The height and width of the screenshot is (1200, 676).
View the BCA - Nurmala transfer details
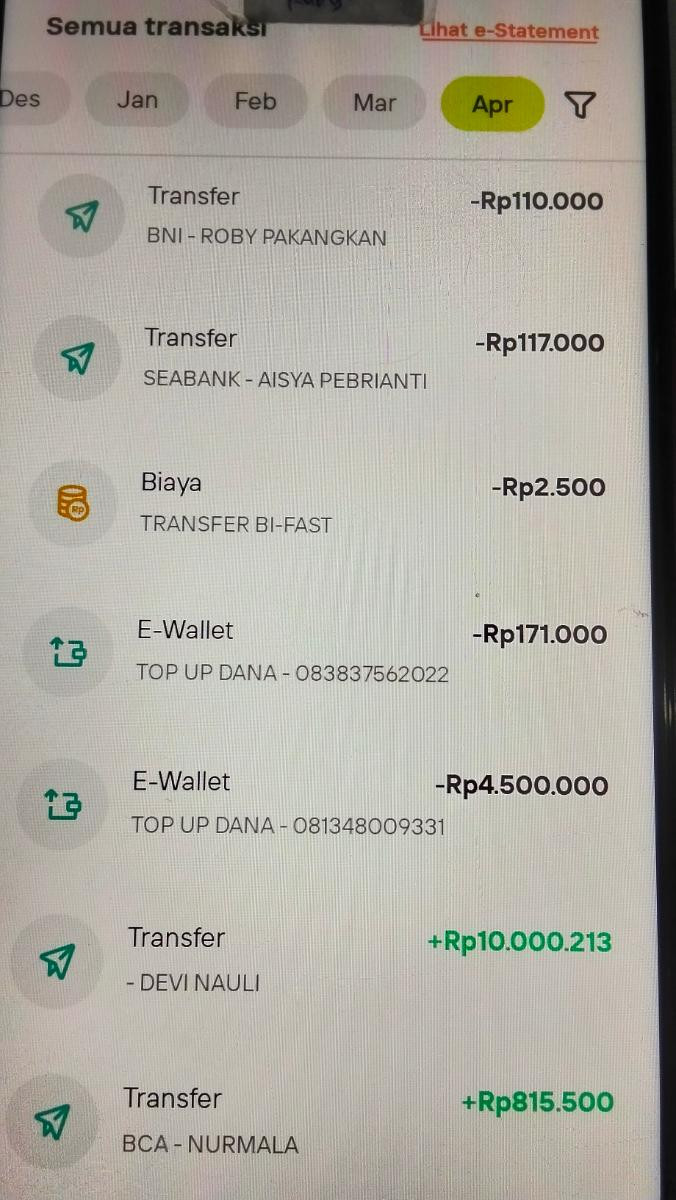point(330,1121)
